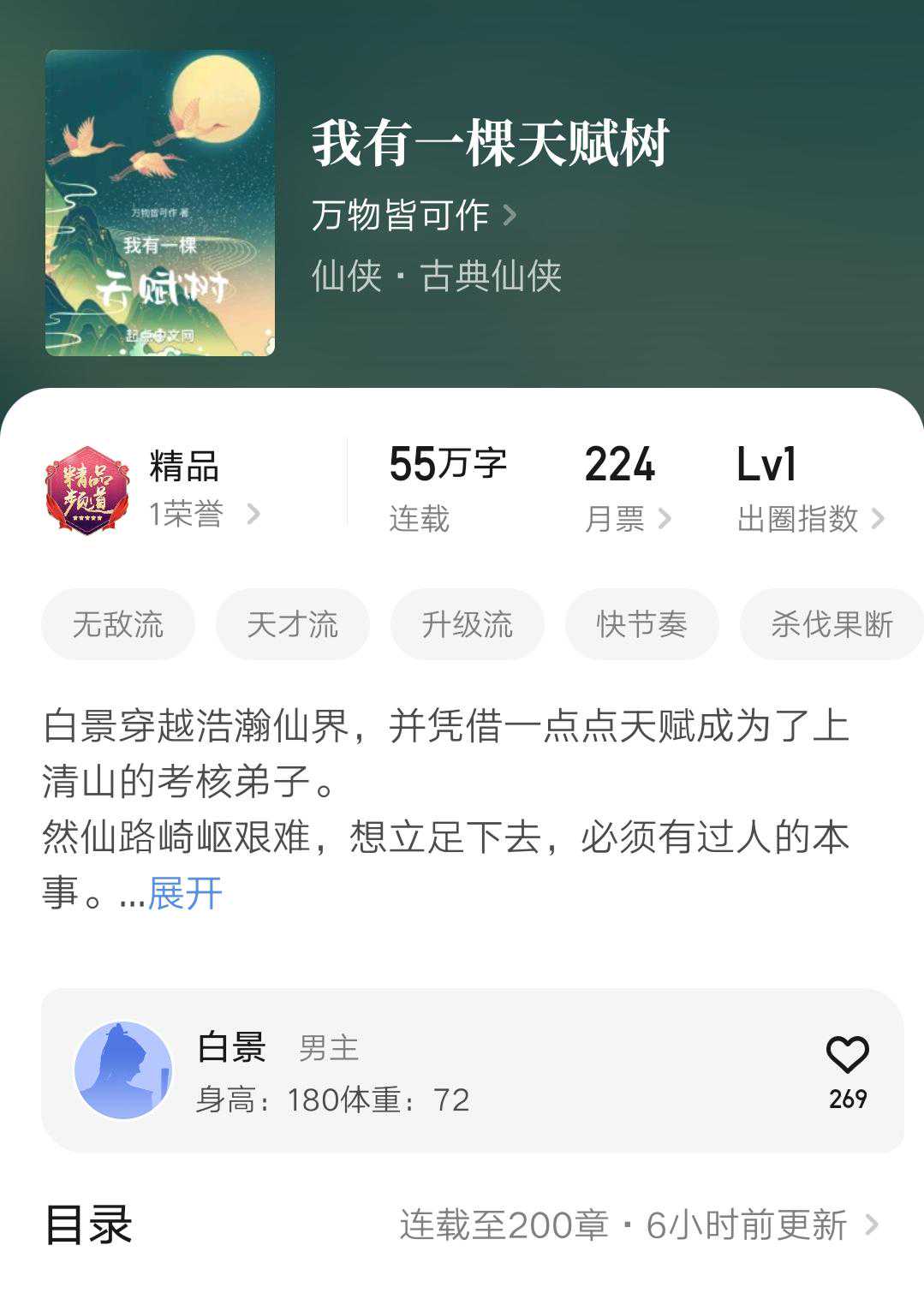
Task: Expand the synopsis with 展开
Action: [x=185, y=893]
